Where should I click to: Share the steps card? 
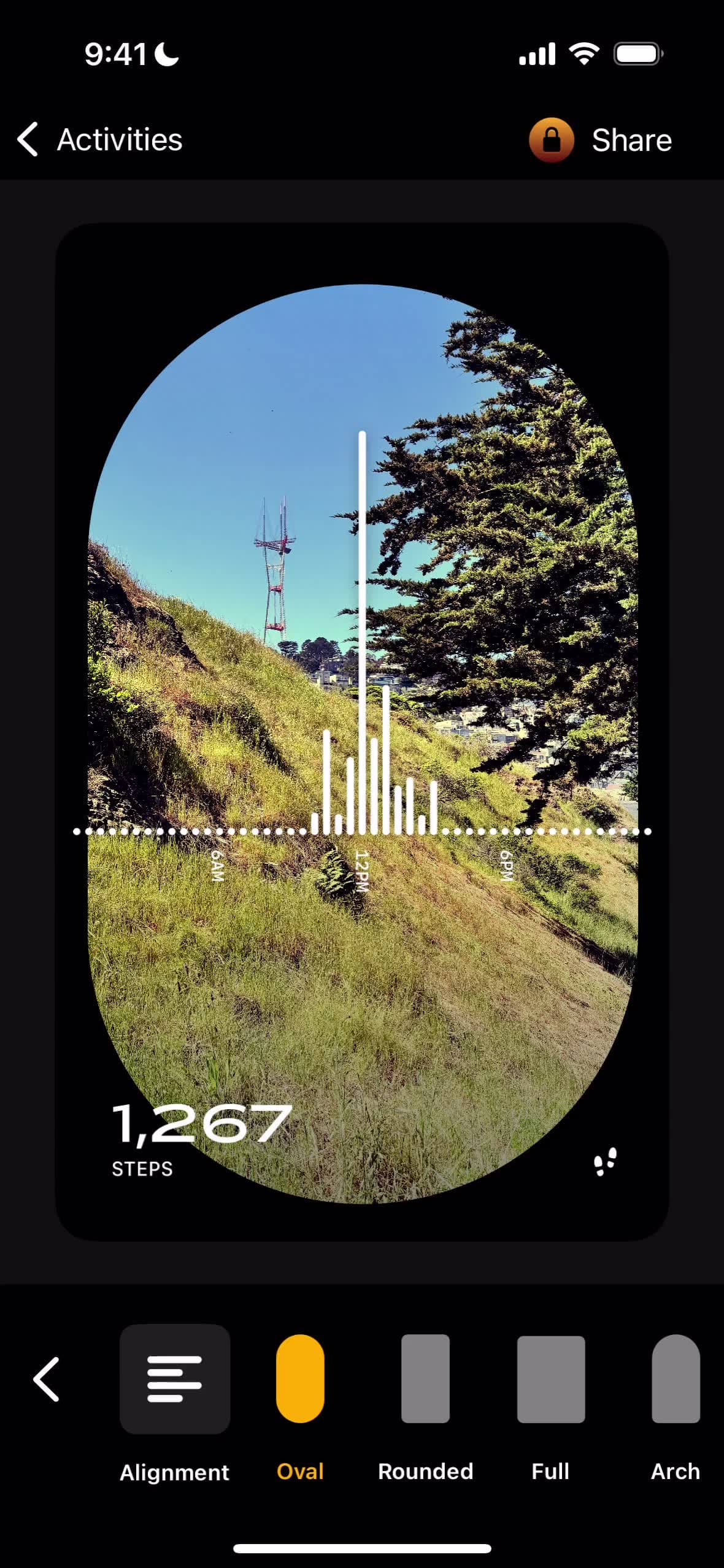click(601, 140)
